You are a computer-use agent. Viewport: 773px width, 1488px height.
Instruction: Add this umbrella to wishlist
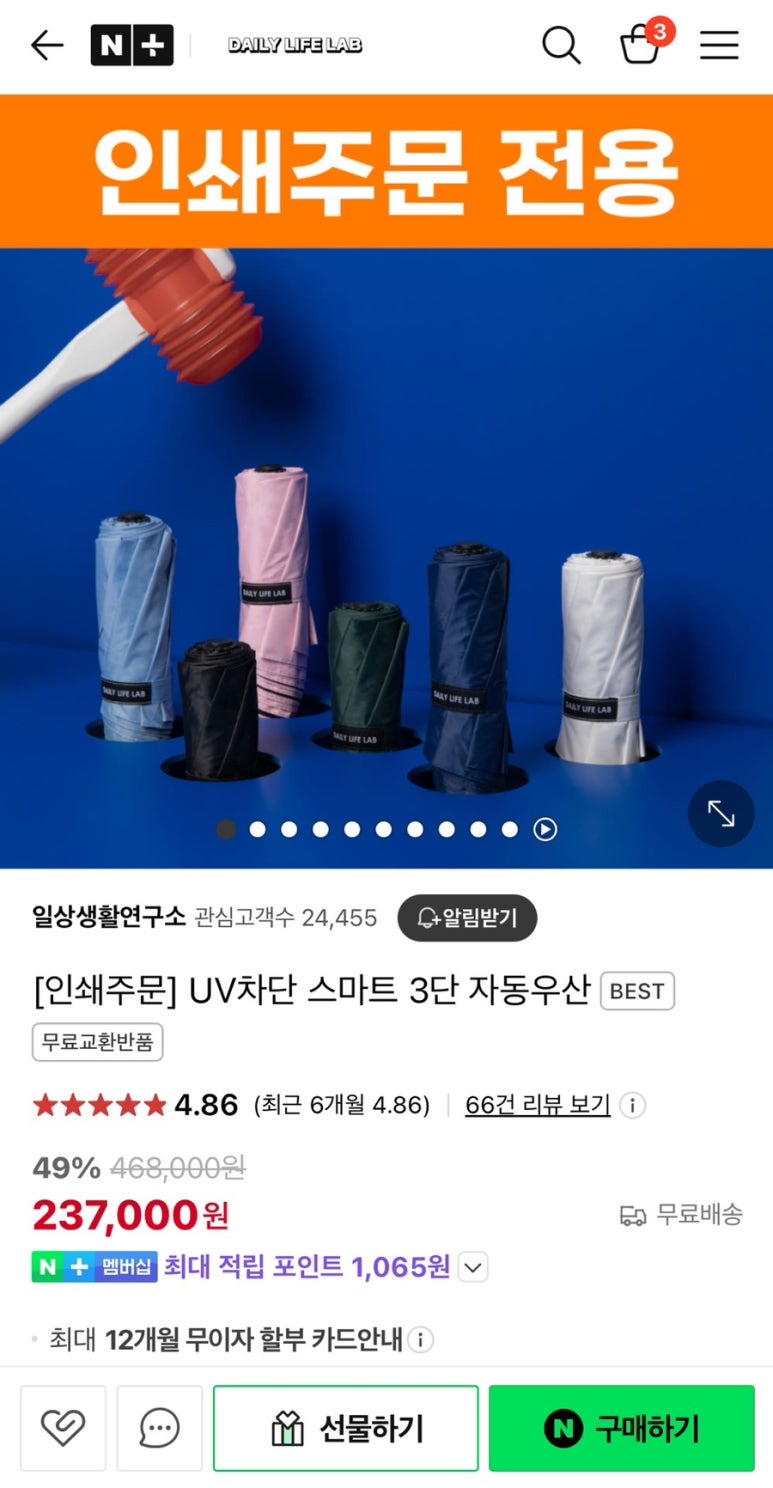pos(63,1428)
